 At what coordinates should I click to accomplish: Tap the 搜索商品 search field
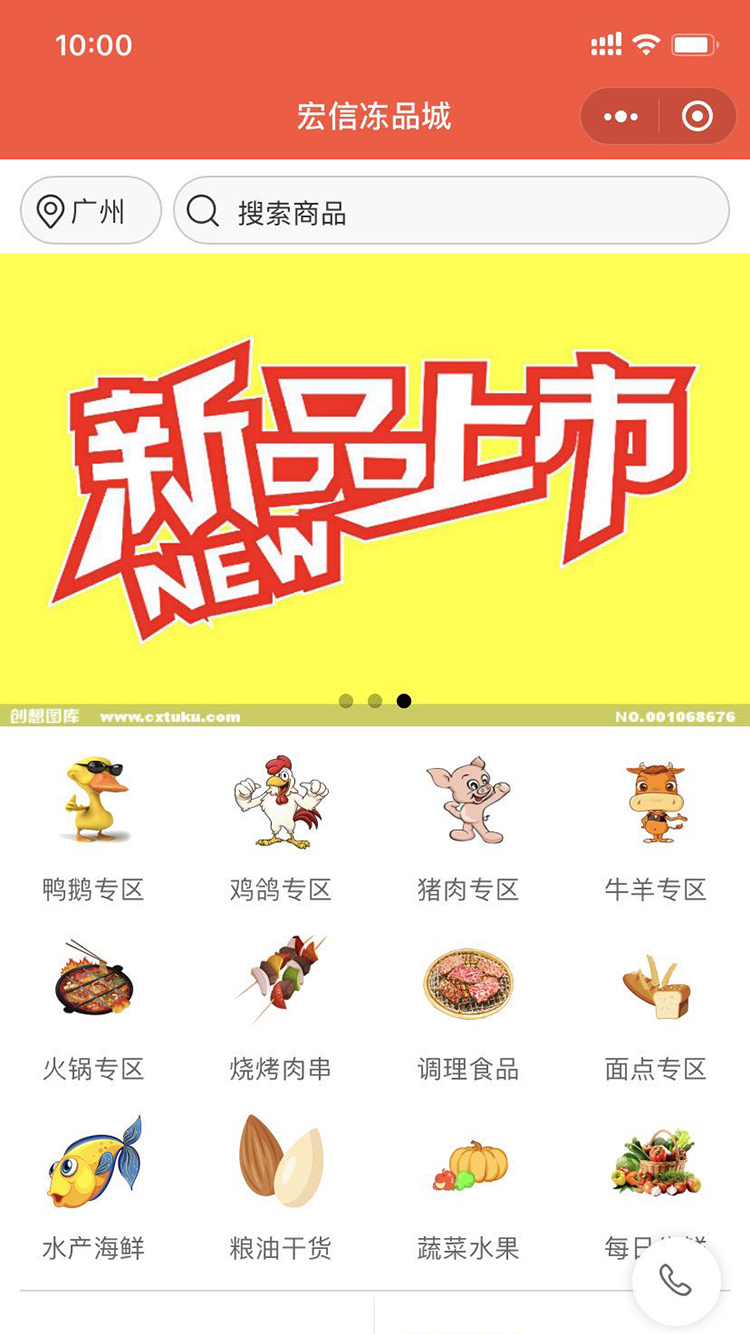click(x=451, y=211)
